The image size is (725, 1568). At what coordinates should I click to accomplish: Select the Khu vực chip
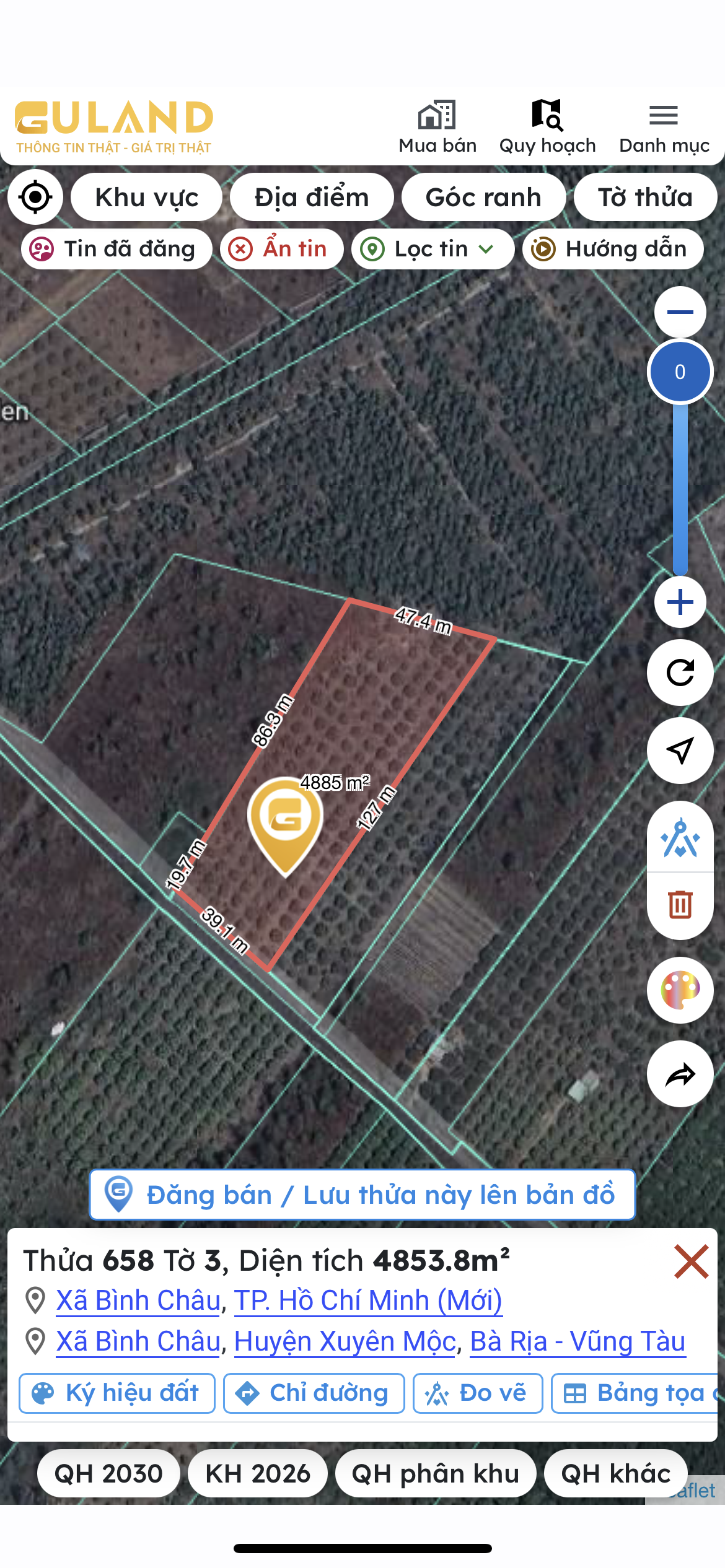coord(146,197)
